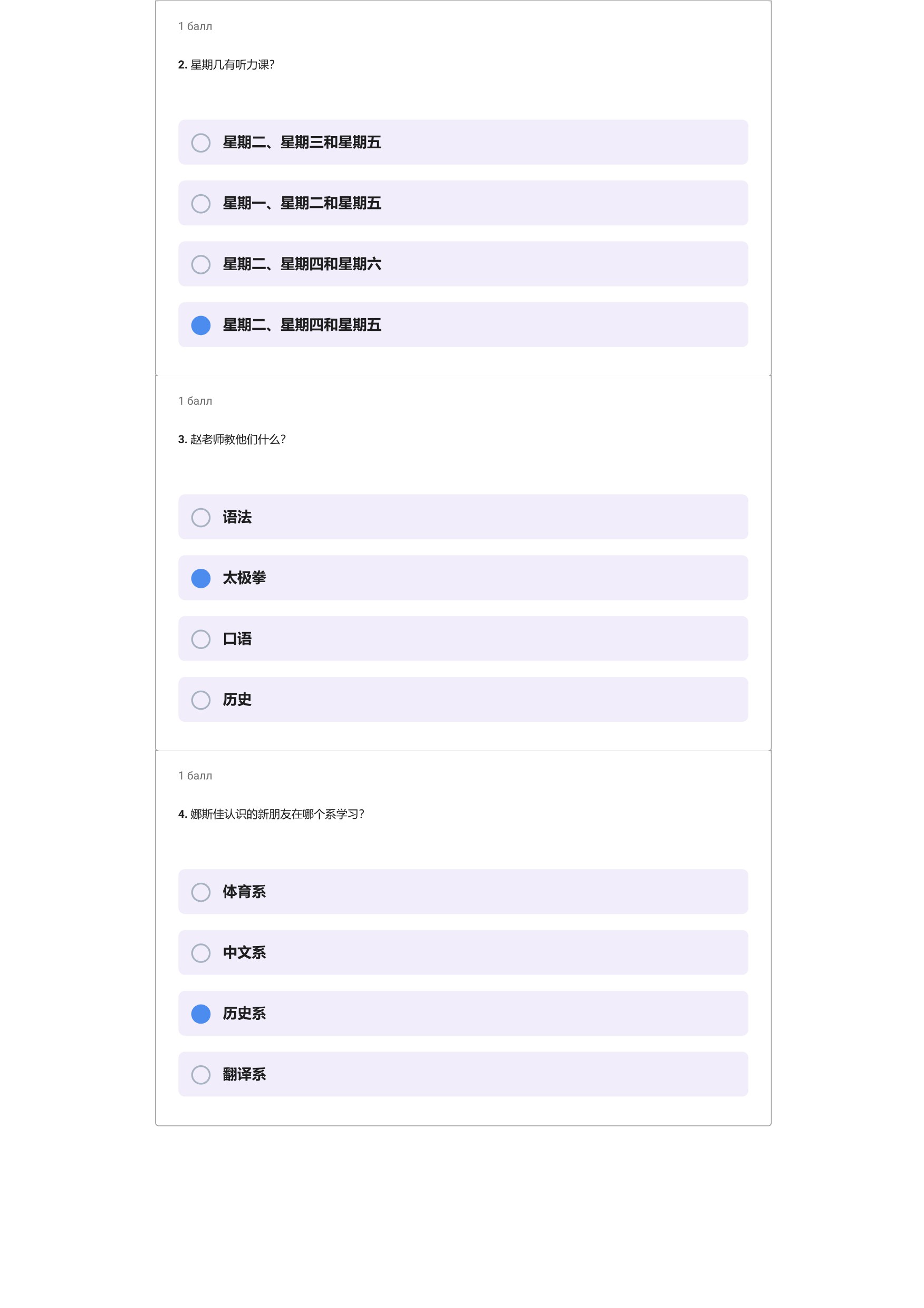The width and height of the screenshot is (924, 1308).
Task: Pick 翻译系 as the answer
Action: pos(463,1074)
